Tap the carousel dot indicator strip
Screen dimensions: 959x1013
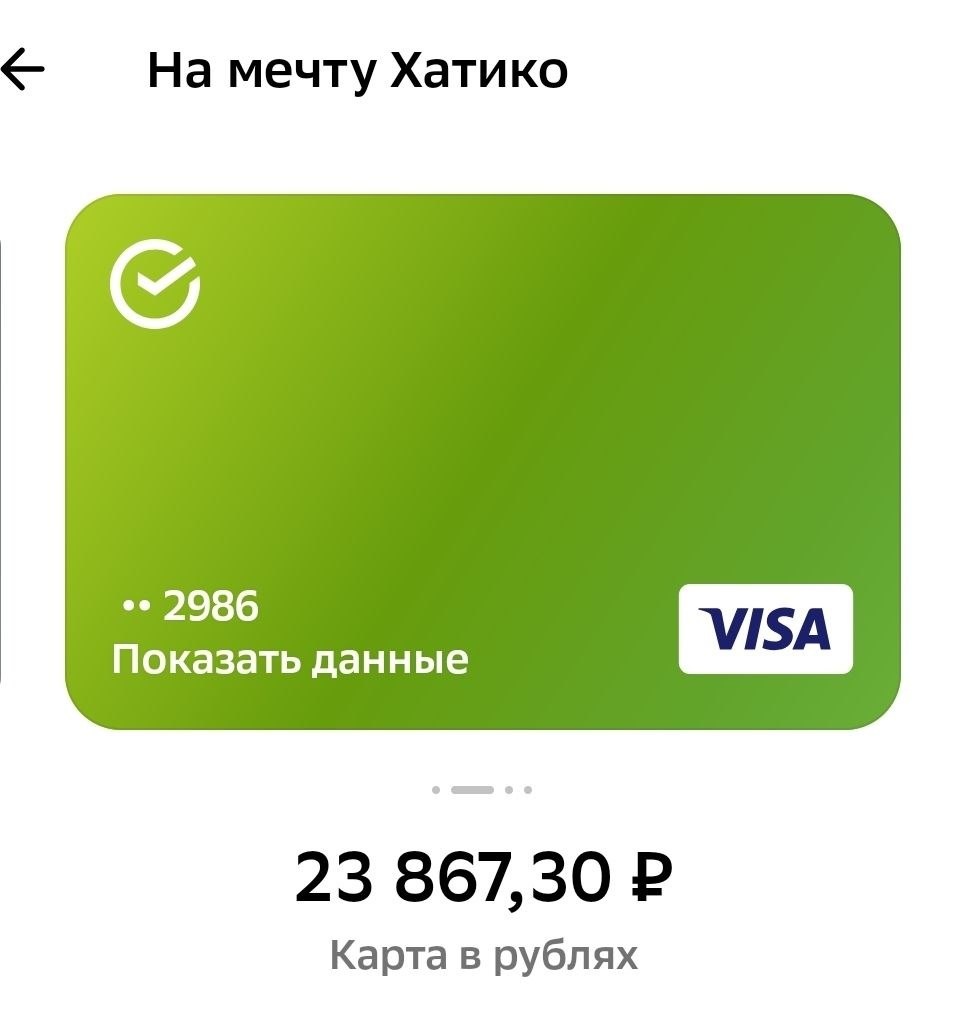(x=482, y=789)
